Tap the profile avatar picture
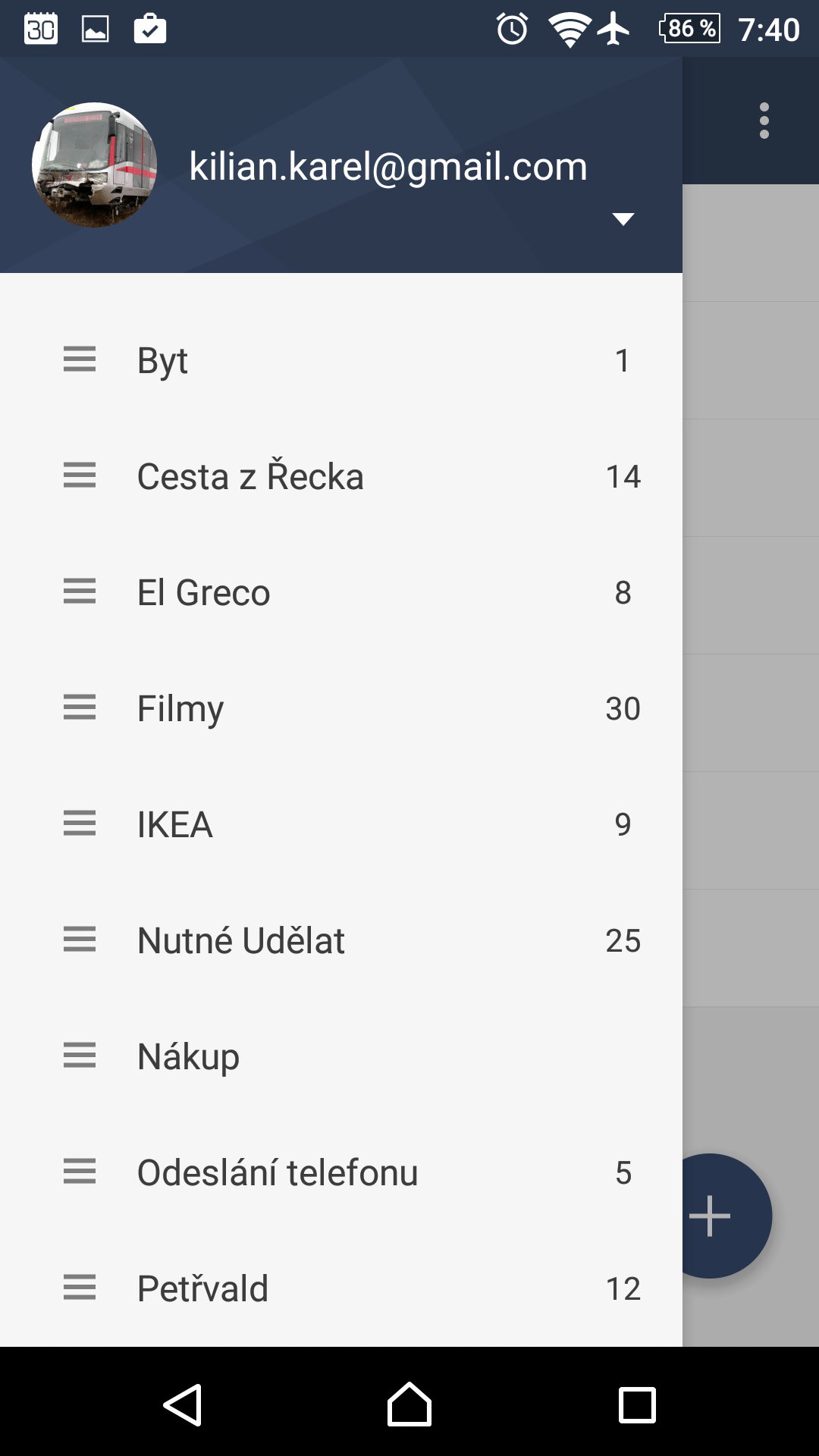The image size is (819, 1456). 95,165
